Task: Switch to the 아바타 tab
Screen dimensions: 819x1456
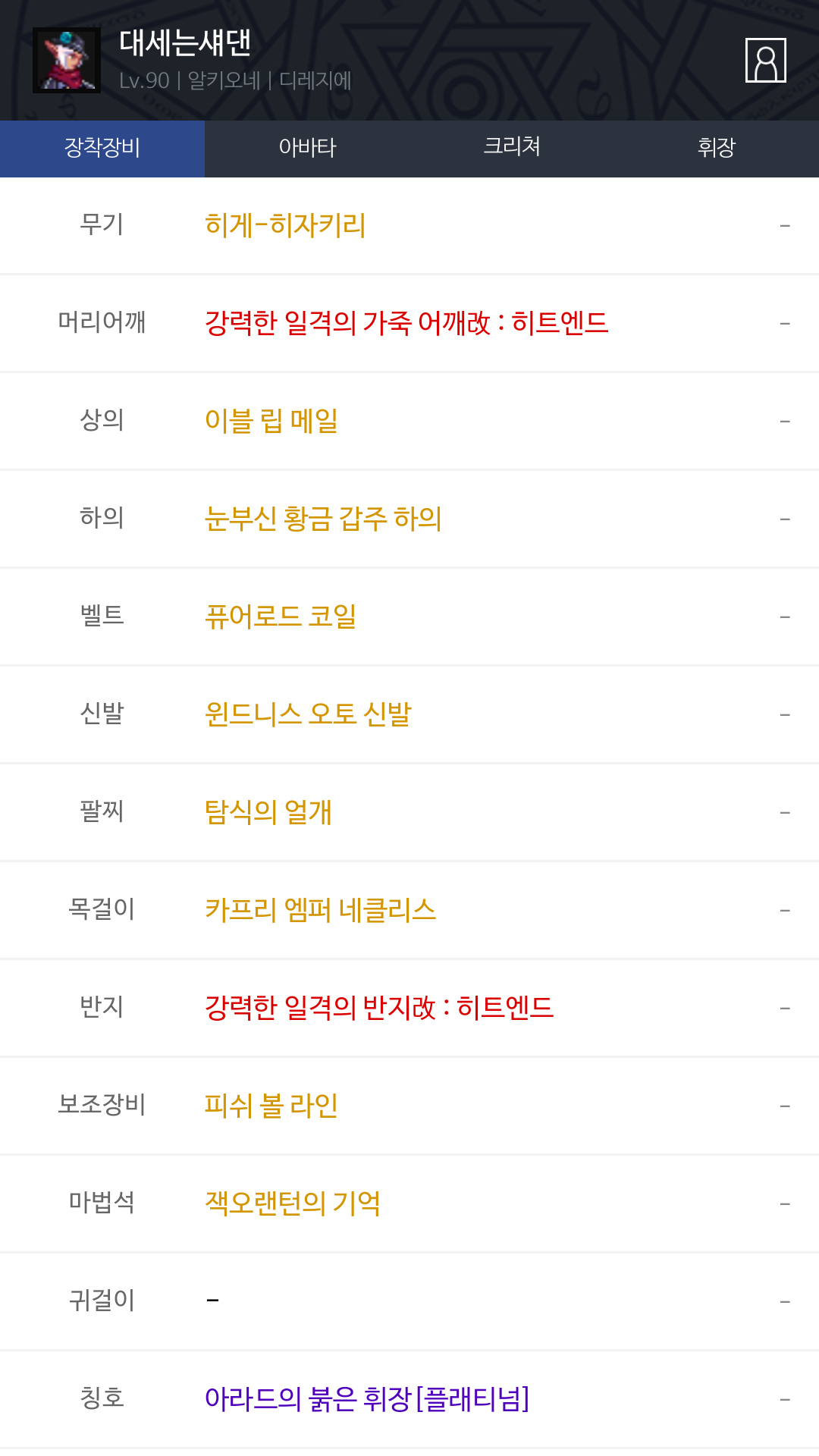Action: (x=307, y=149)
